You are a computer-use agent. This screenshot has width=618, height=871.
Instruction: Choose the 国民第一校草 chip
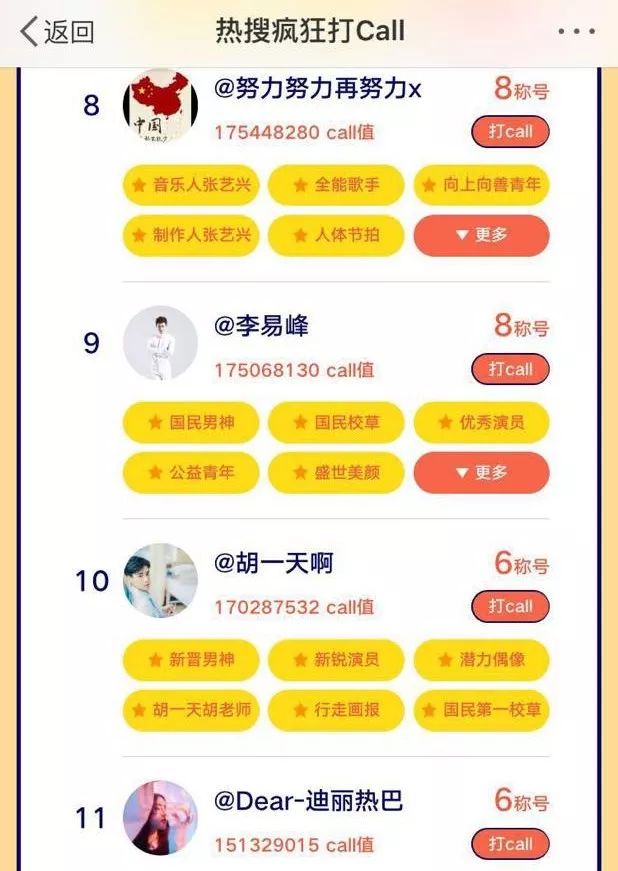point(481,709)
